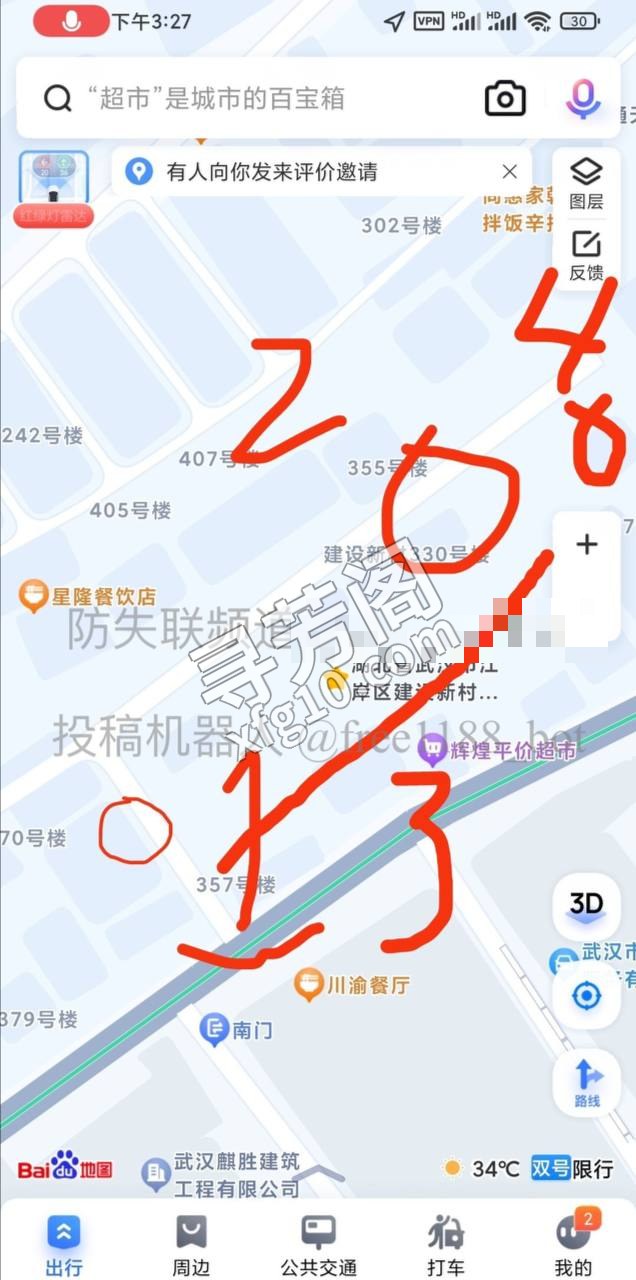Select the 星隆餐饮店 map marker
Image resolution: width=636 pixels, height=1280 pixels.
coord(88,597)
